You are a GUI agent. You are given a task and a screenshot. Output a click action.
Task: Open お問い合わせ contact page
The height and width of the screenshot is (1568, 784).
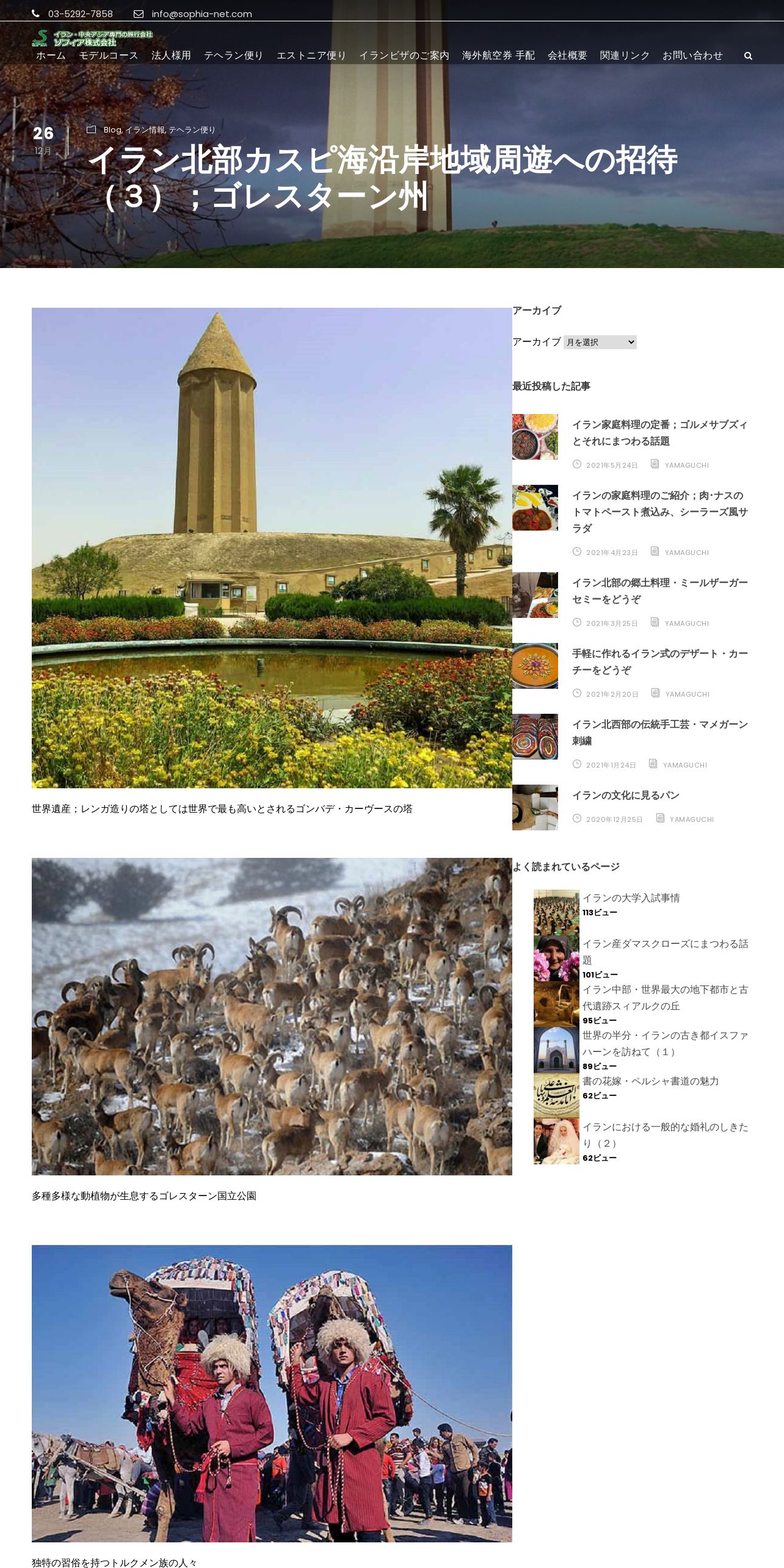tap(692, 56)
